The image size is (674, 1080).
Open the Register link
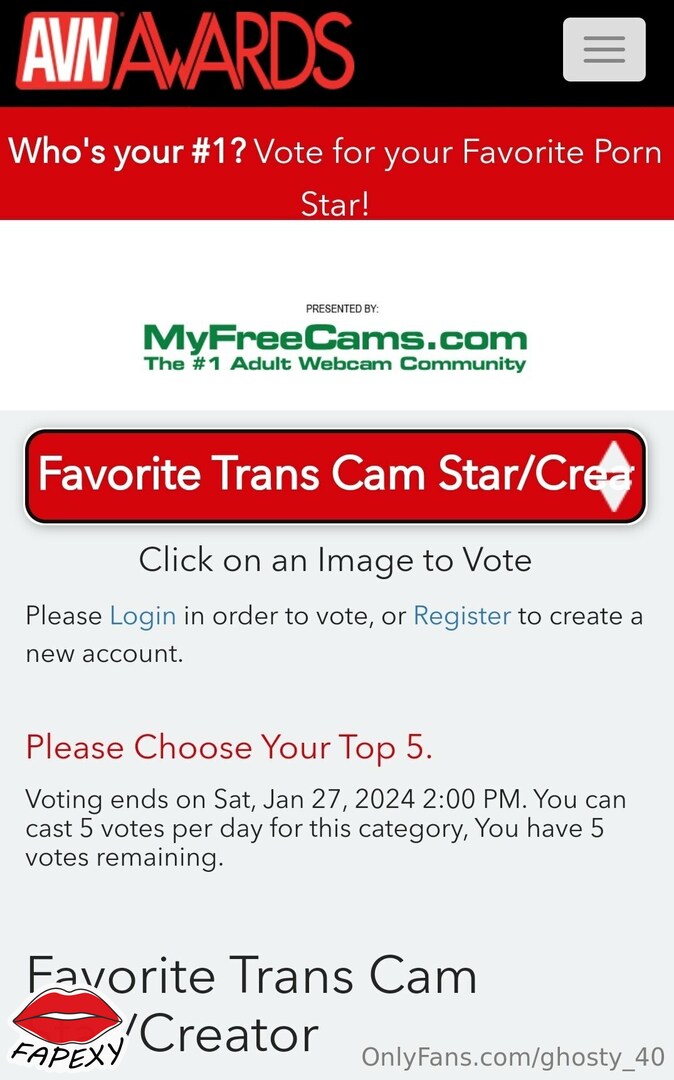tap(462, 616)
